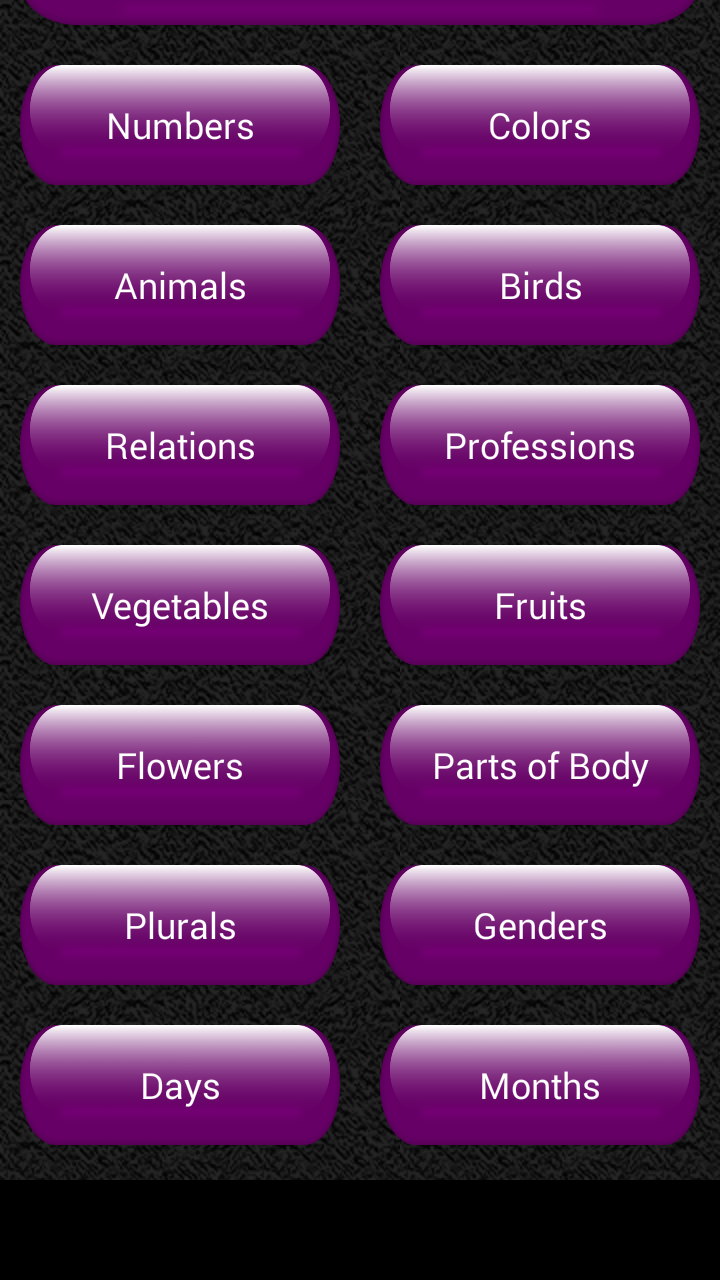Open the Colors category
The height and width of the screenshot is (1280, 720).
click(540, 125)
